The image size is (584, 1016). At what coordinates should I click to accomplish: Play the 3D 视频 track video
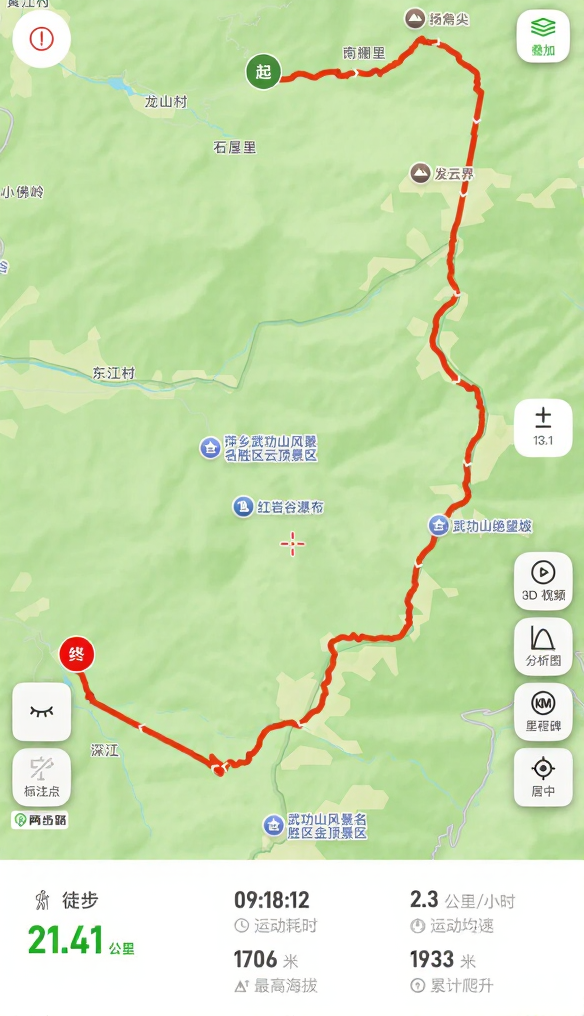pyautogui.click(x=543, y=581)
